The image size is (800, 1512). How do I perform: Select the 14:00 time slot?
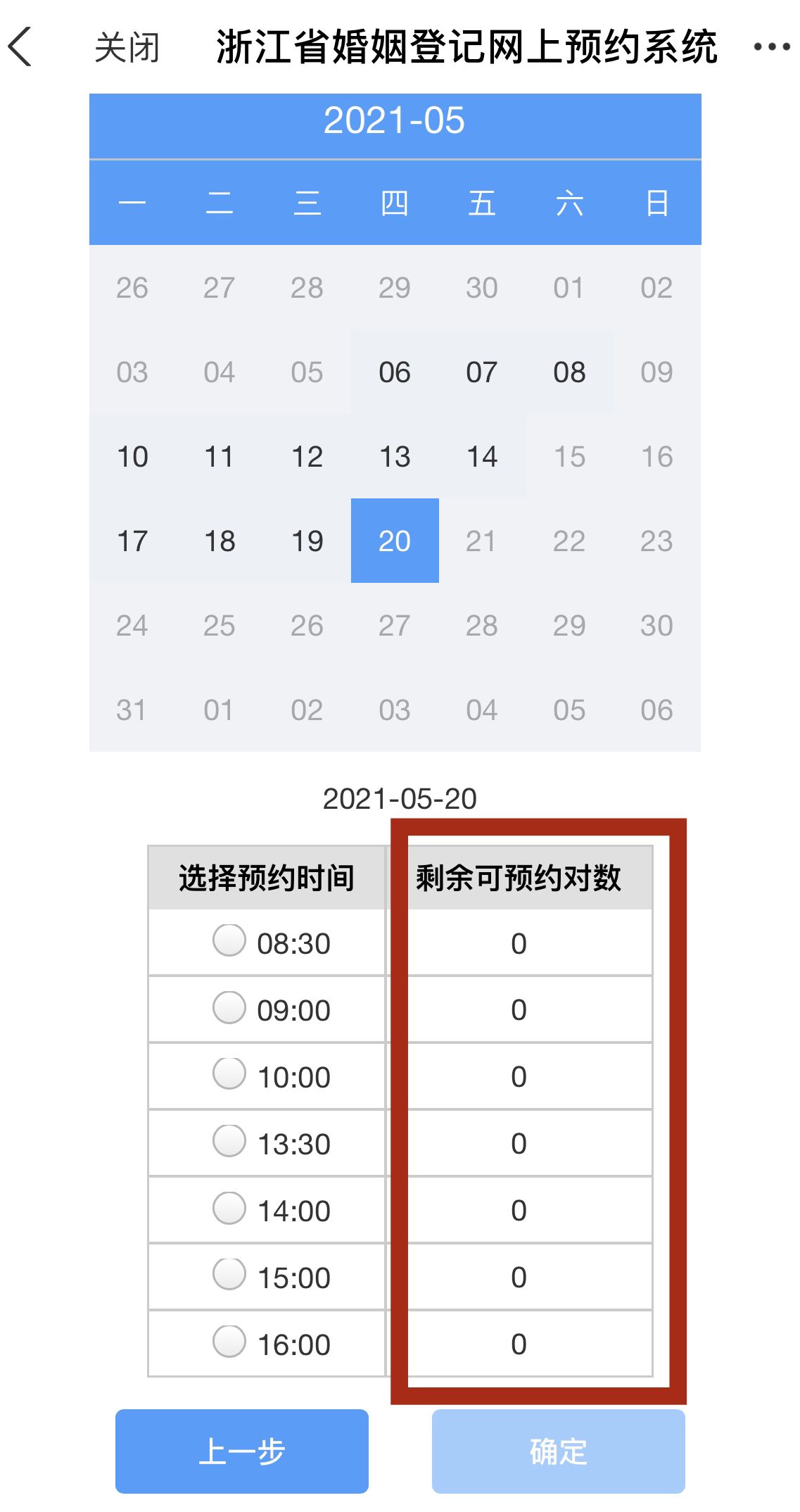click(x=229, y=1210)
